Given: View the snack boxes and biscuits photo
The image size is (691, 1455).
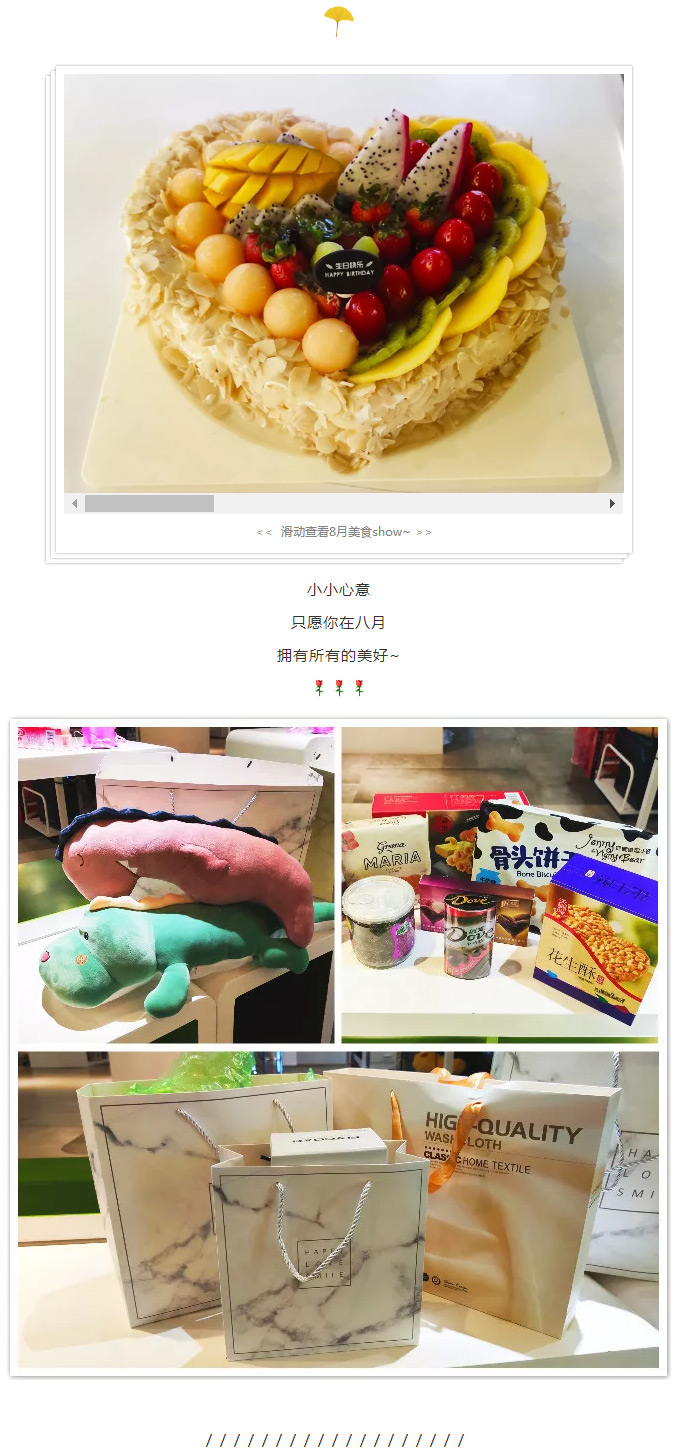Looking at the screenshot, I should (x=499, y=885).
